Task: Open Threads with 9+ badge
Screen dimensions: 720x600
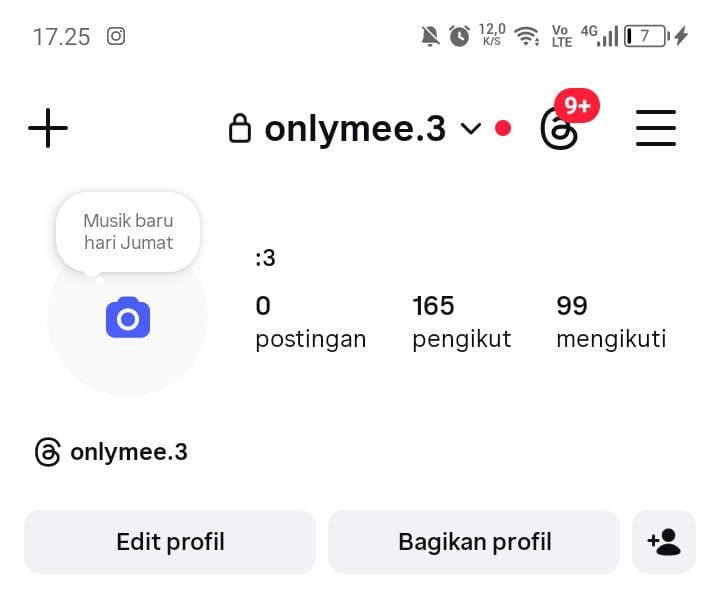Action: point(561,129)
